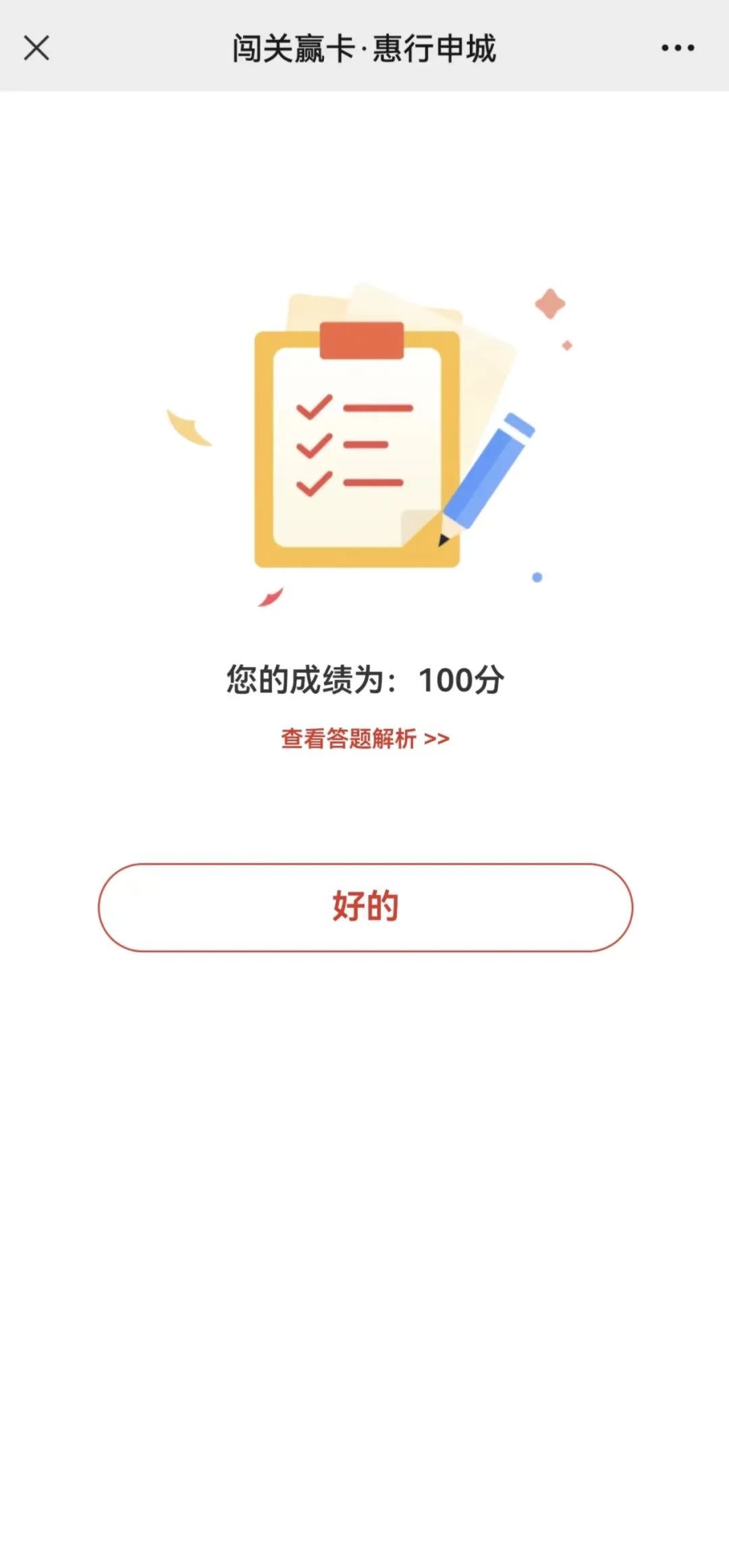Image resolution: width=729 pixels, height=1568 pixels.
Task: Close the 闯关赢卡 page
Action: click(36, 48)
